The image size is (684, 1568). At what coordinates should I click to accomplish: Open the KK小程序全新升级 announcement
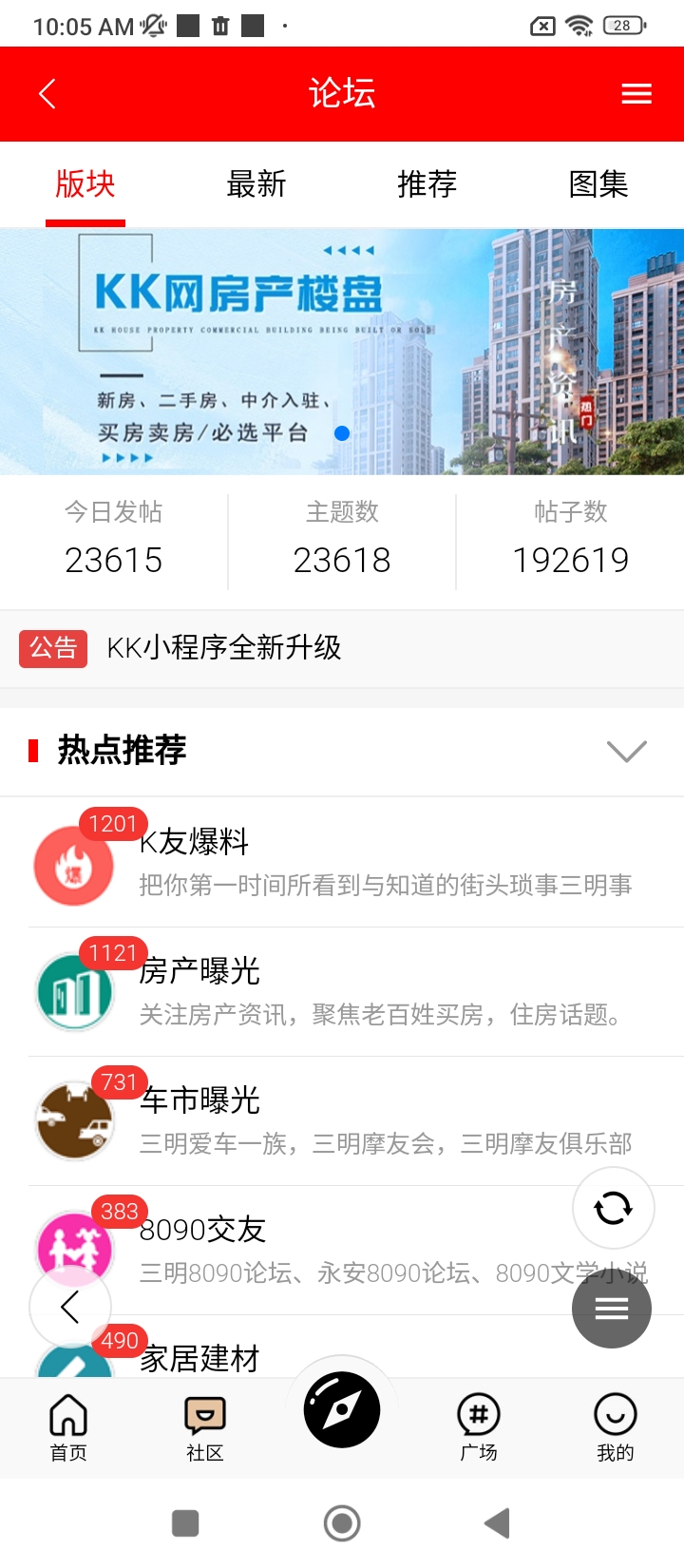click(x=224, y=648)
